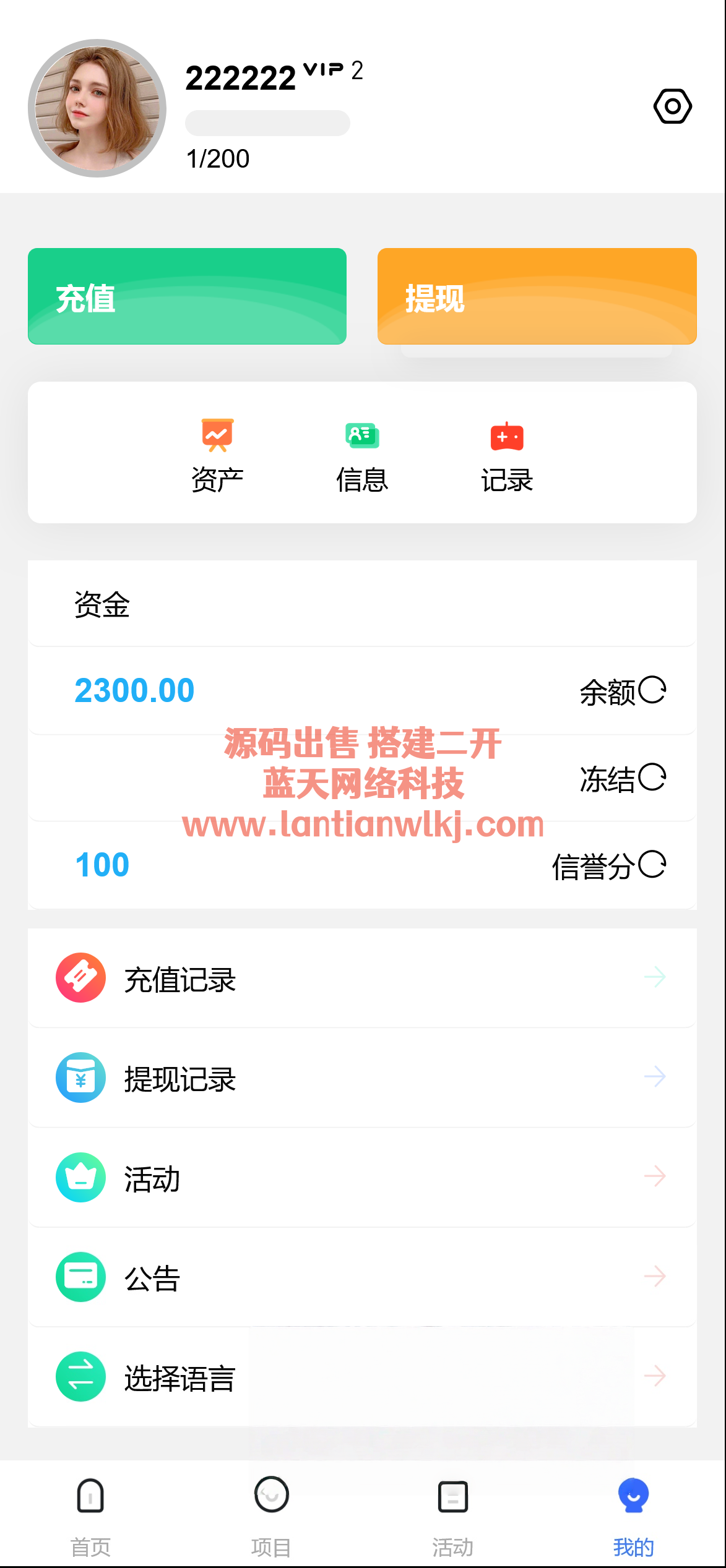Viewport: 726px width, 1568px height.
Task: Open the orange 提现 withdraw button
Action: pos(537,296)
